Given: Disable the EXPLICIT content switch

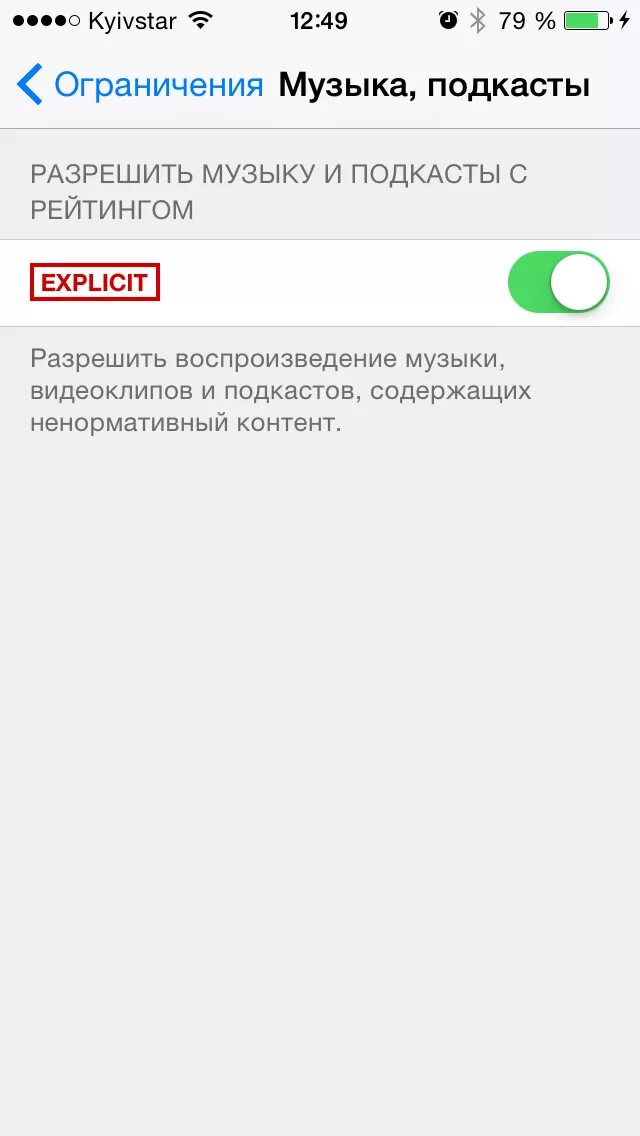Looking at the screenshot, I should pyautogui.click(x=559, y=283).
